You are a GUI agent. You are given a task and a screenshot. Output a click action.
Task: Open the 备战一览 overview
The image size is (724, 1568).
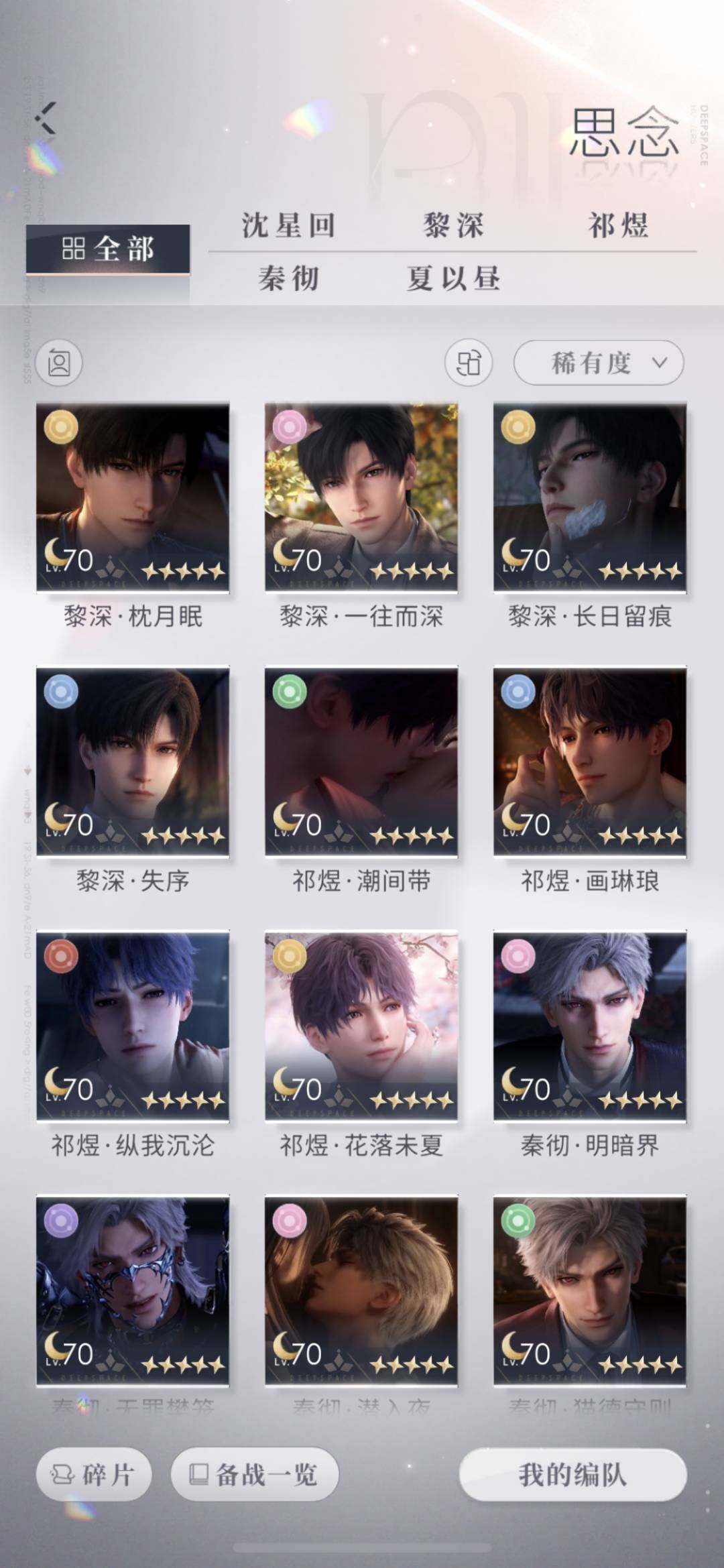255,1474
